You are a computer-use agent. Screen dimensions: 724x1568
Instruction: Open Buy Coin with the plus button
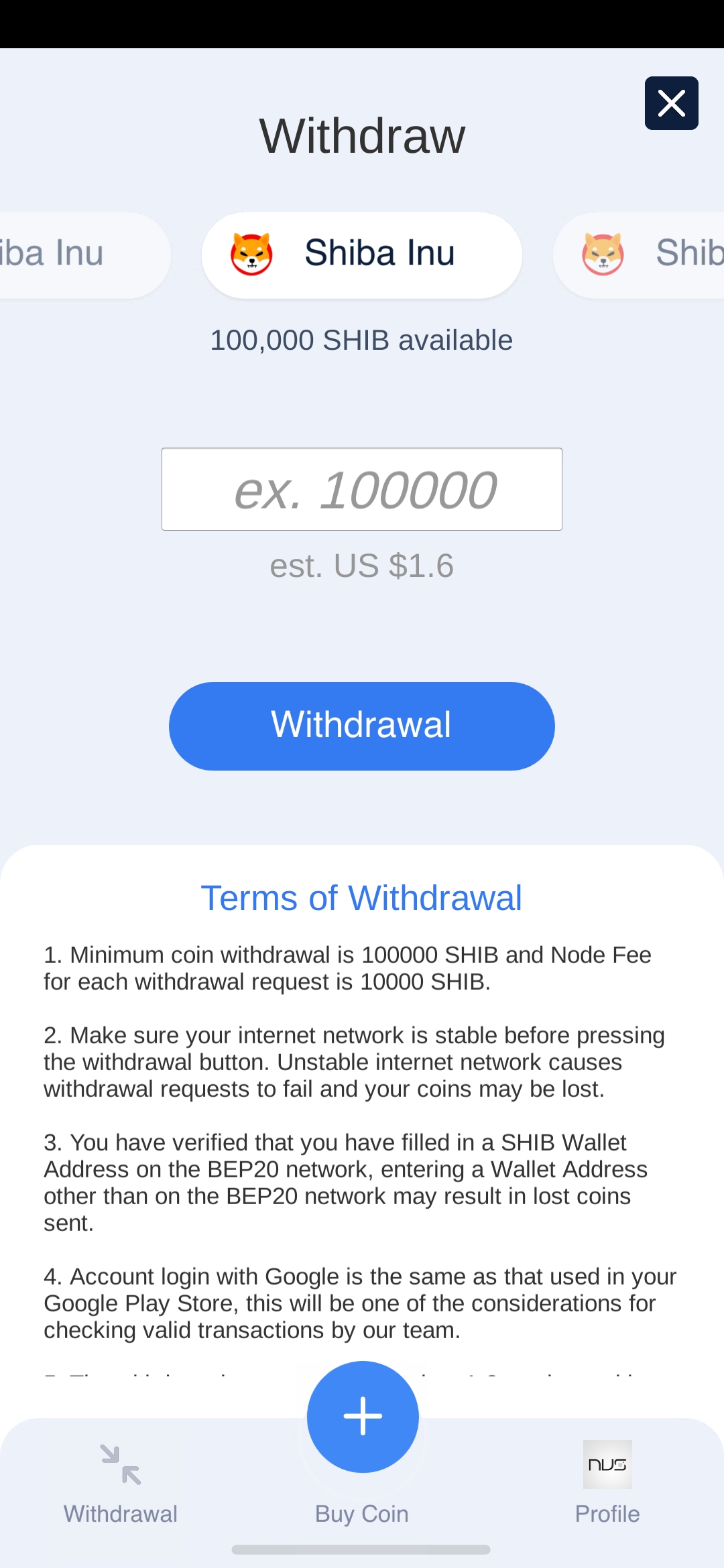363,1417
